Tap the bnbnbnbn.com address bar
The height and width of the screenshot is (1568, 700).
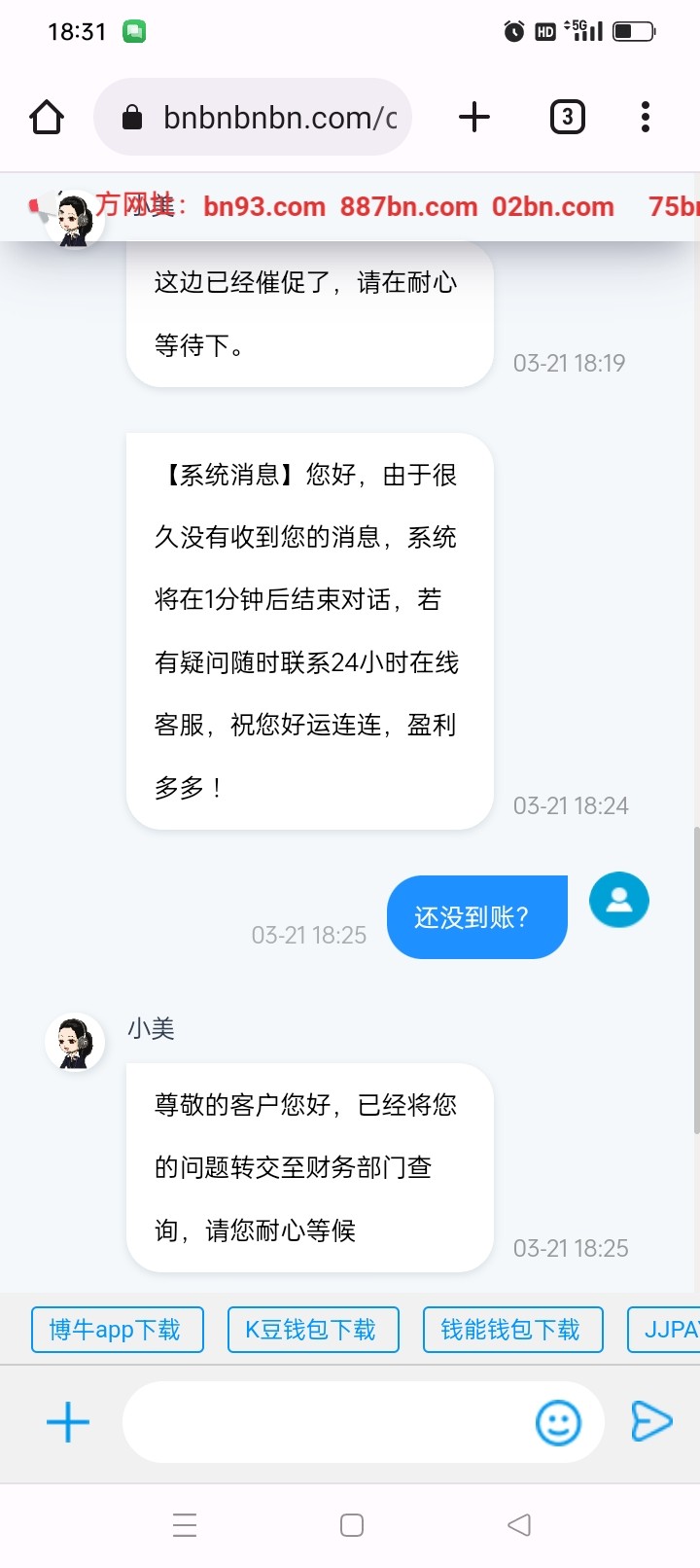(253, 118)
